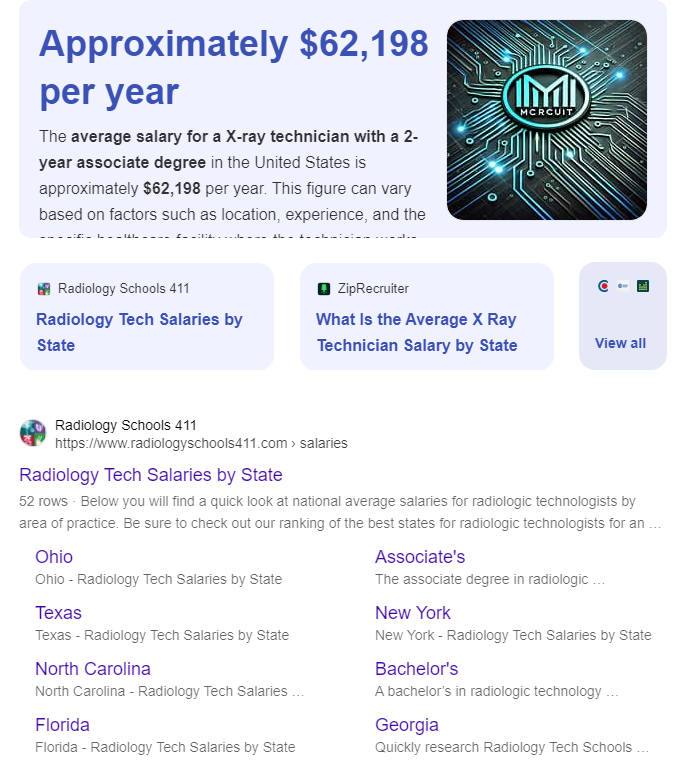Open the Bachelor's sitelink
Image resolution: width=688 pixels, height=765 pixels.
[416, 669]
